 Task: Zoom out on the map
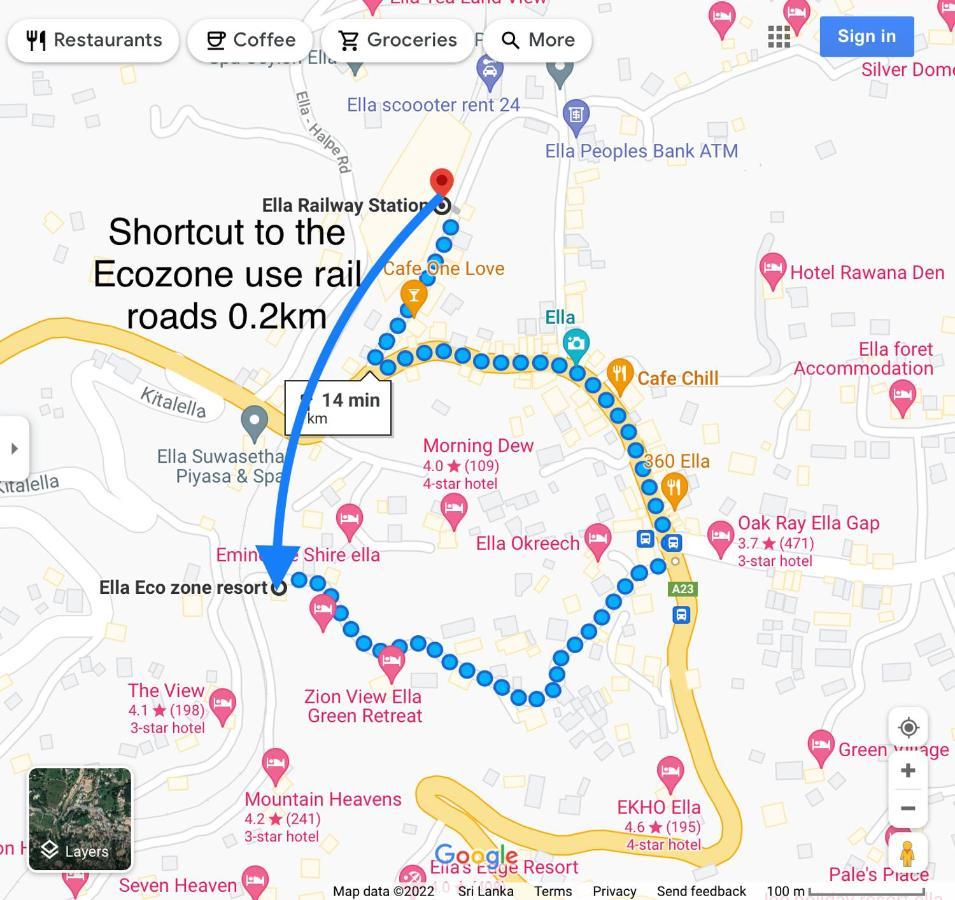click(x=908, y=808)
